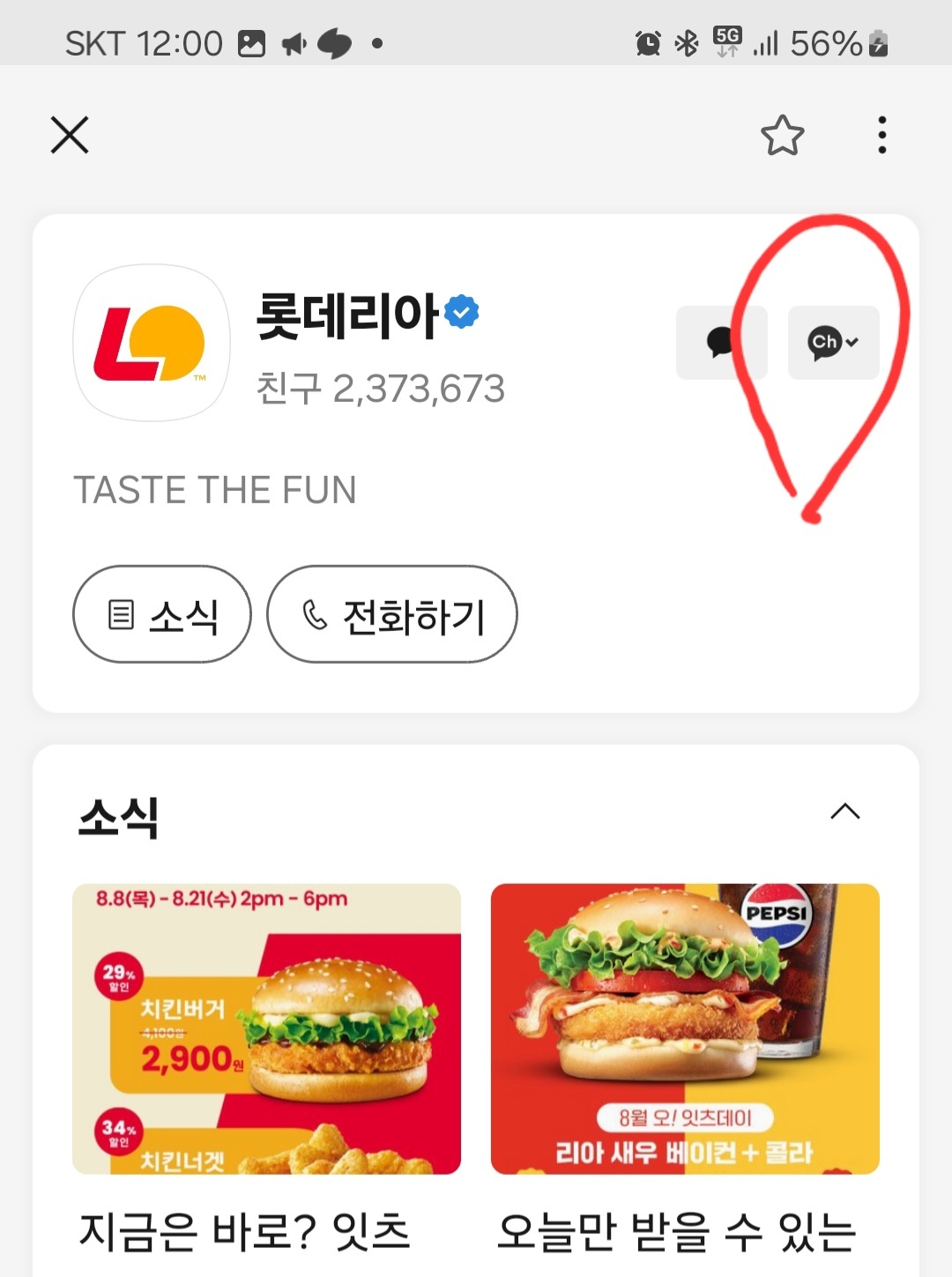952x1277 pixels.
Task: Check the 56% battery indicator
Action: click(823, 43)
